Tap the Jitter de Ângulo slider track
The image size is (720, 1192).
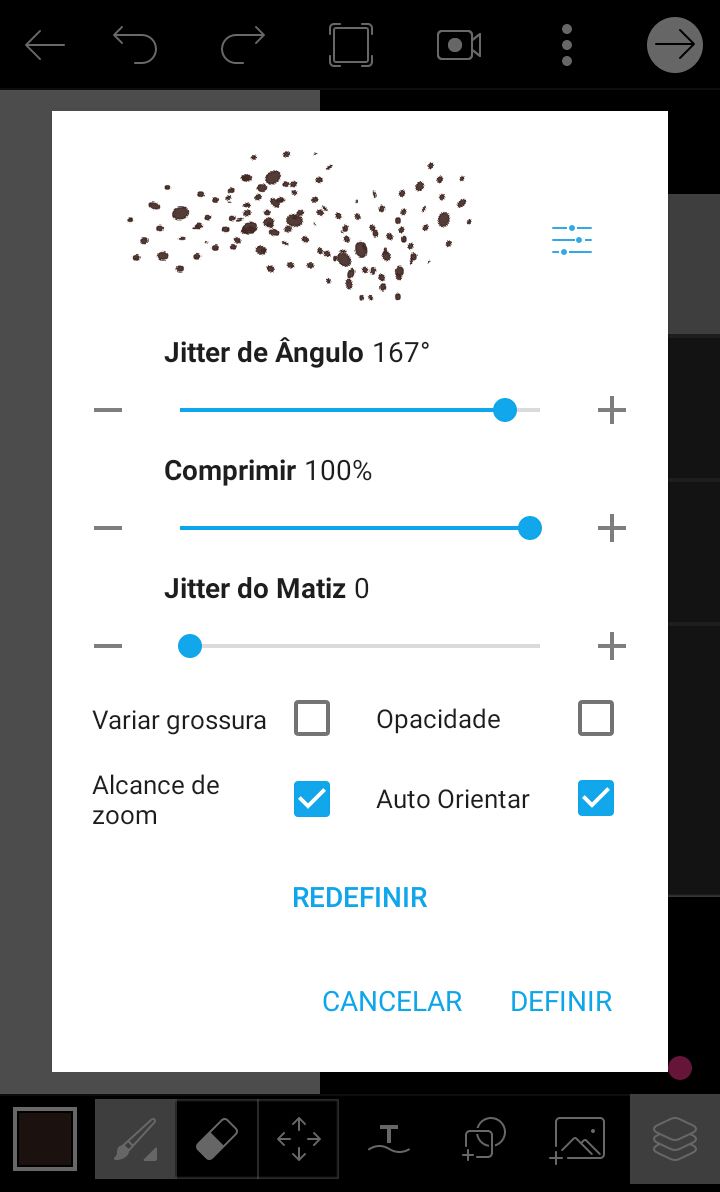[x=360, y=411]
